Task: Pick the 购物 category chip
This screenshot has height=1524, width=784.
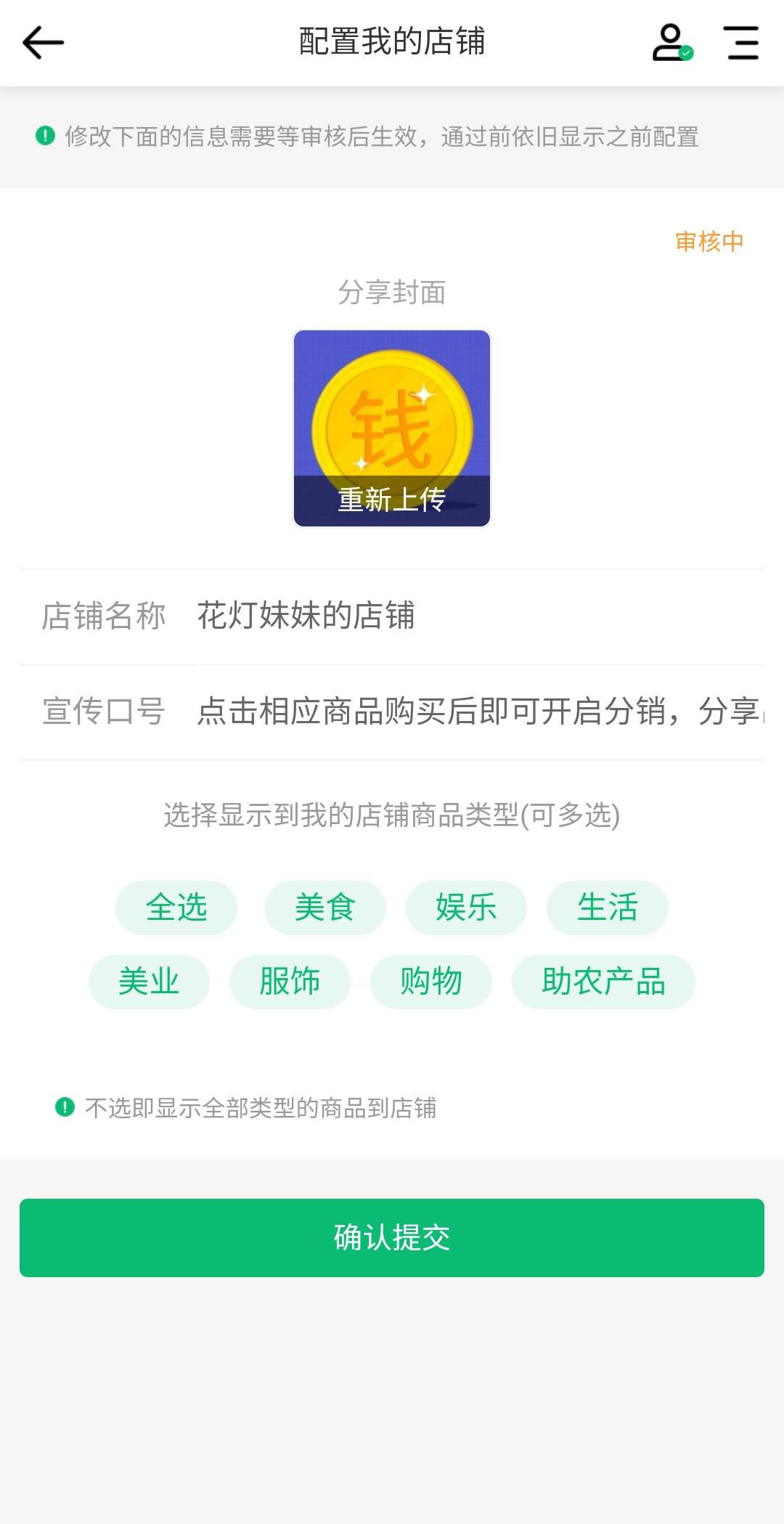Action: pyautogui.click(x=431, y=982)
